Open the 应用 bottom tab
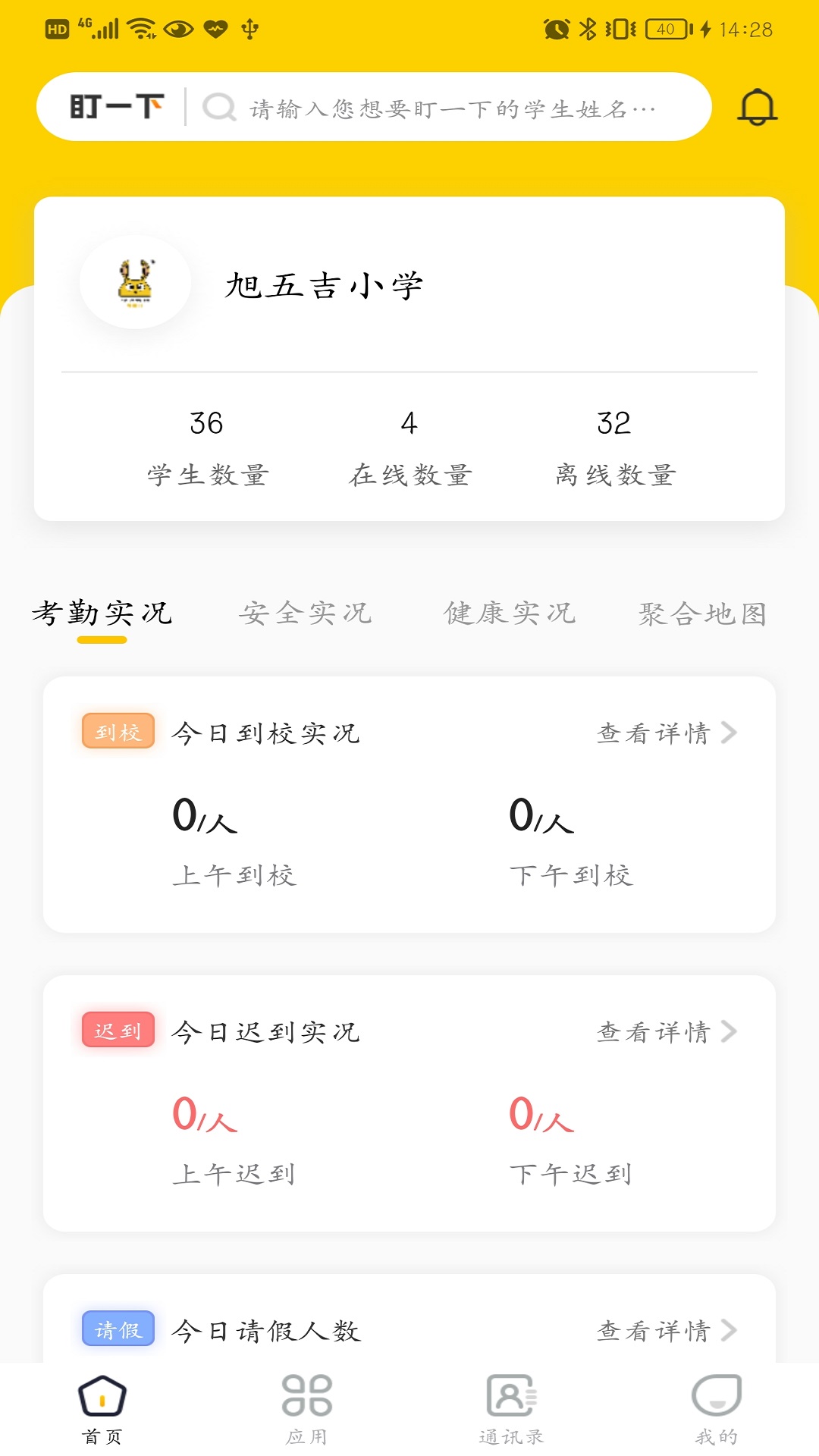 307,1410
